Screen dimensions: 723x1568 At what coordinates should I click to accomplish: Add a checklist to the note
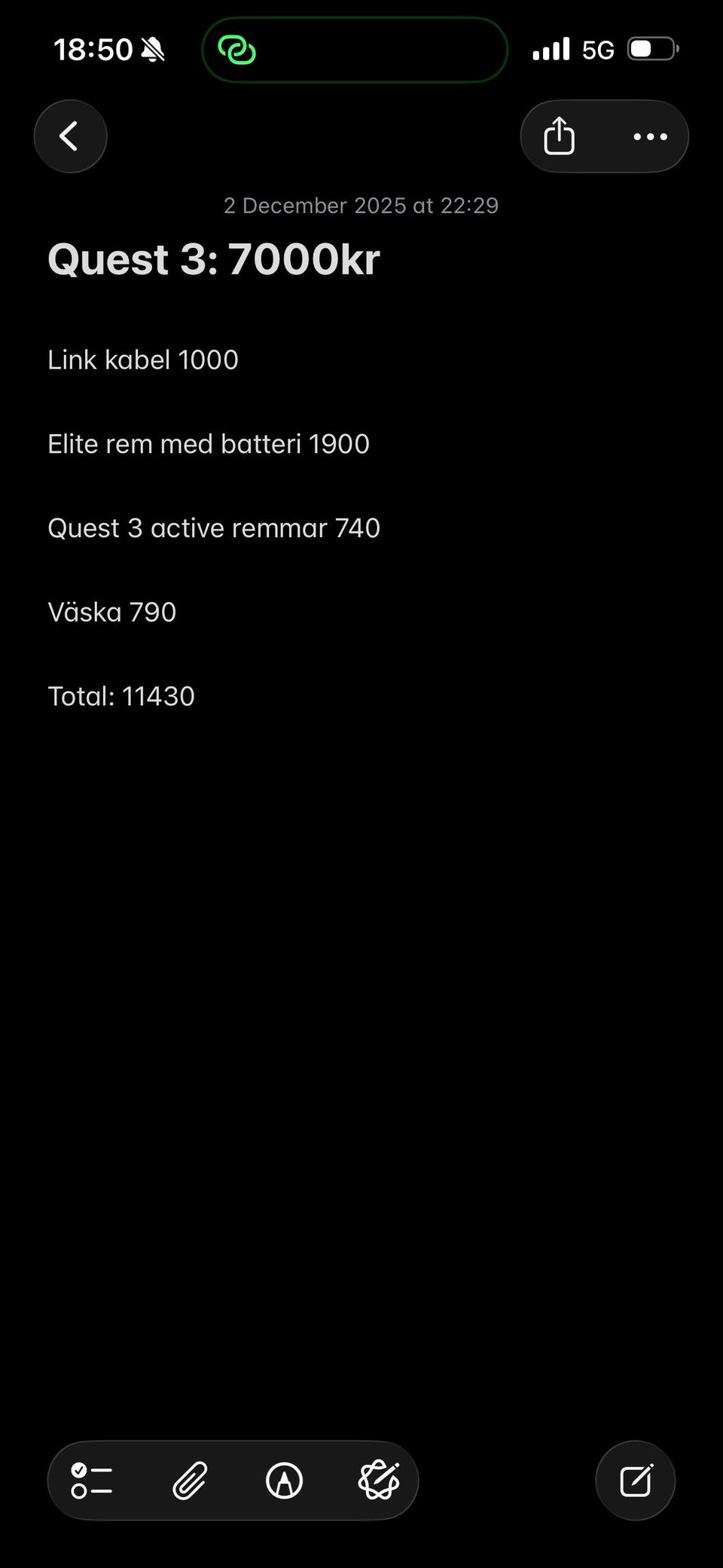pos(91,1481)
